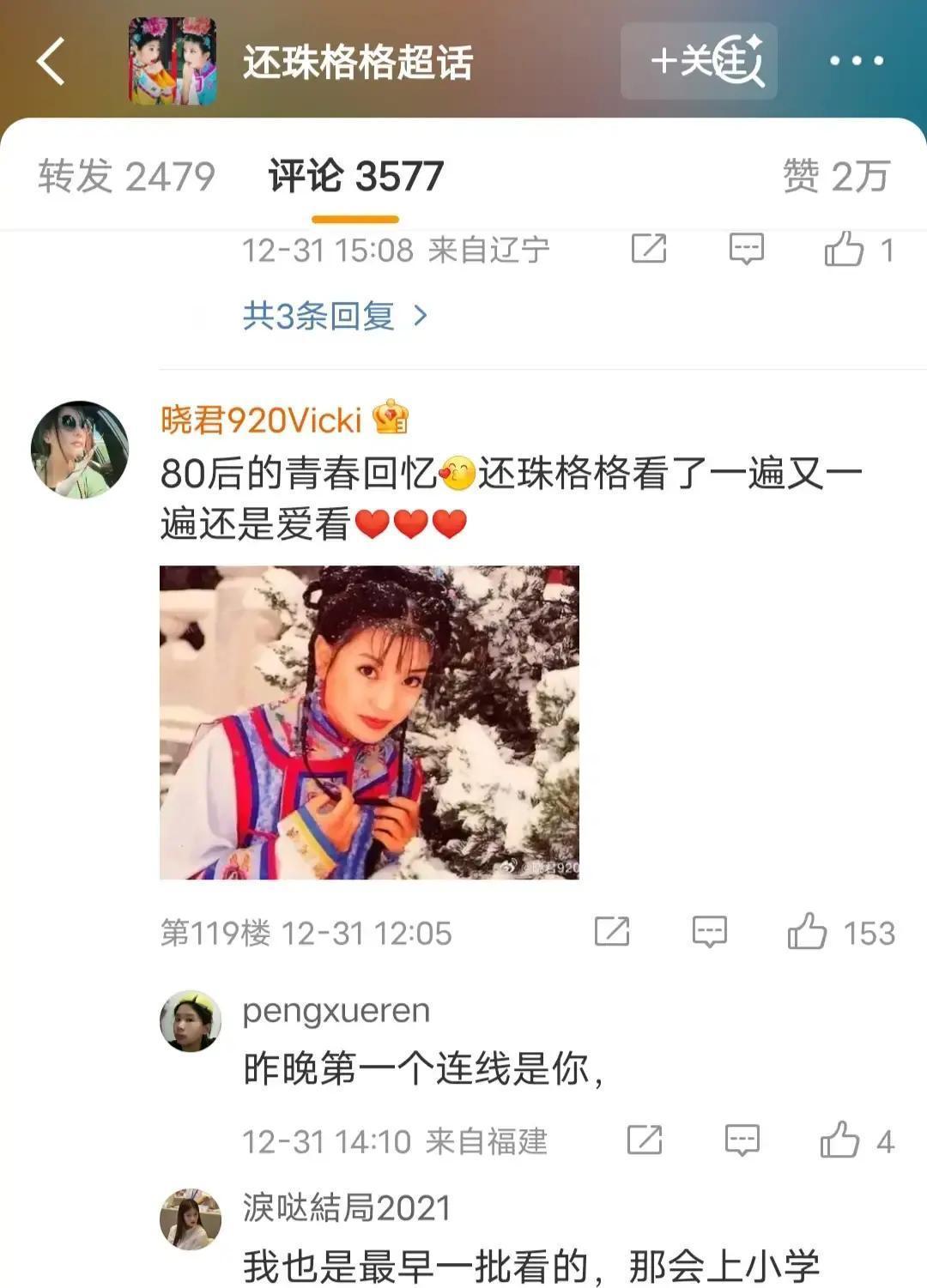This screenshot has height=1288, width=927.
Task: Tap the +关注 follow button
Action: [x=698, y=62]
